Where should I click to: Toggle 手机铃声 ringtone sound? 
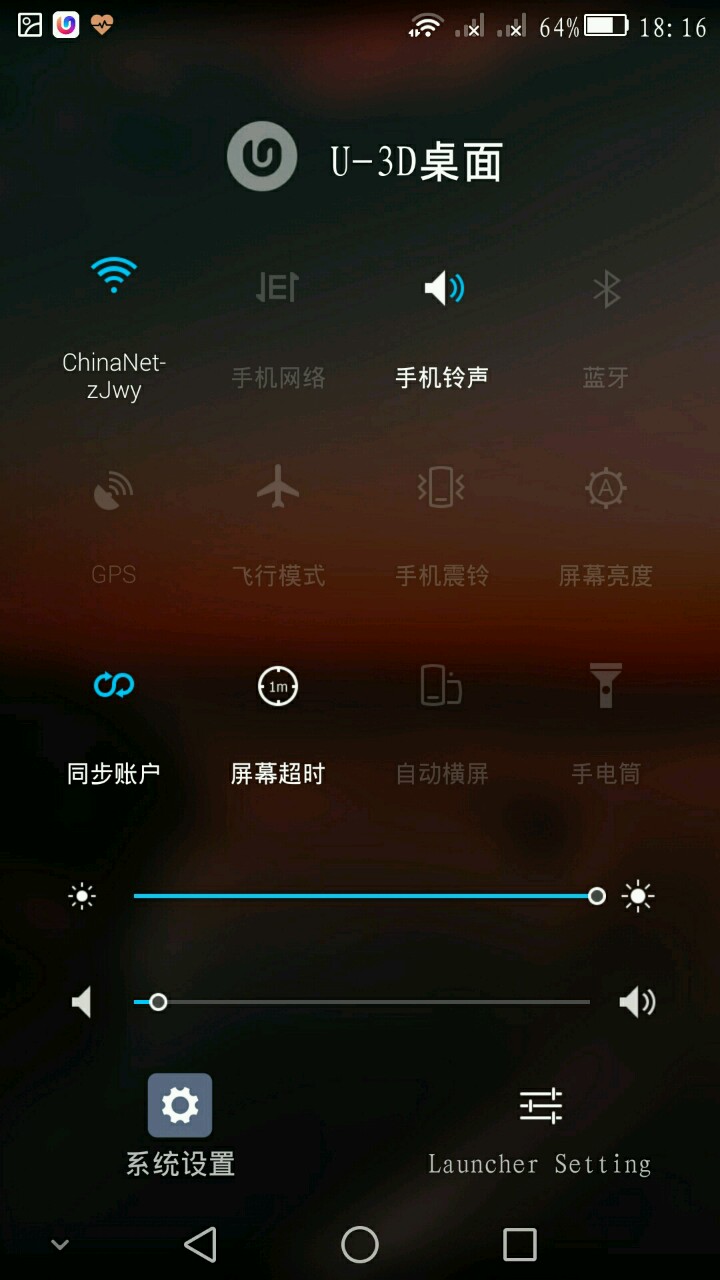[x=442, y=290]
